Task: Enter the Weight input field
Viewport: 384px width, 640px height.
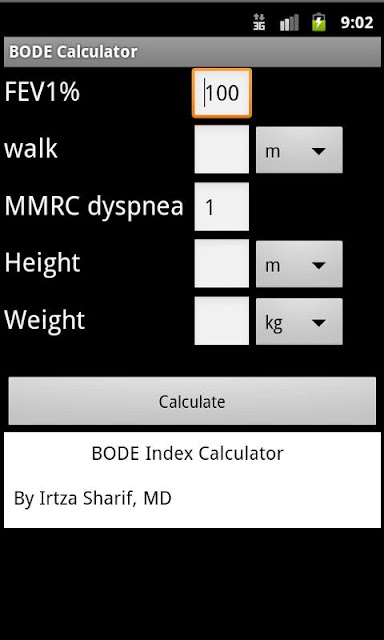Action: click(x=222, y=321)
